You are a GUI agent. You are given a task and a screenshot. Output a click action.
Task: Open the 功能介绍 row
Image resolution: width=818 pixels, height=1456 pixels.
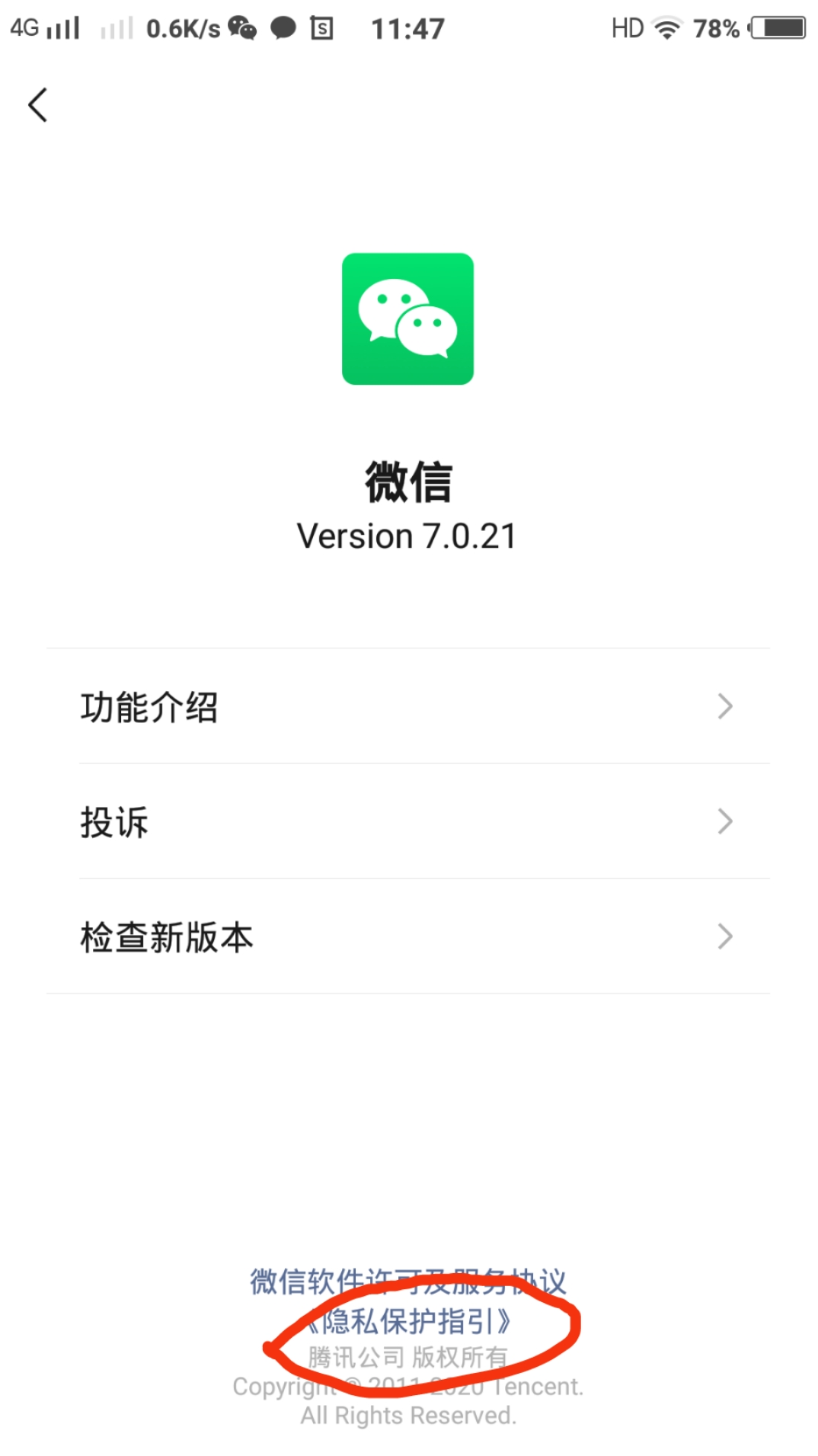click(408, 707)
